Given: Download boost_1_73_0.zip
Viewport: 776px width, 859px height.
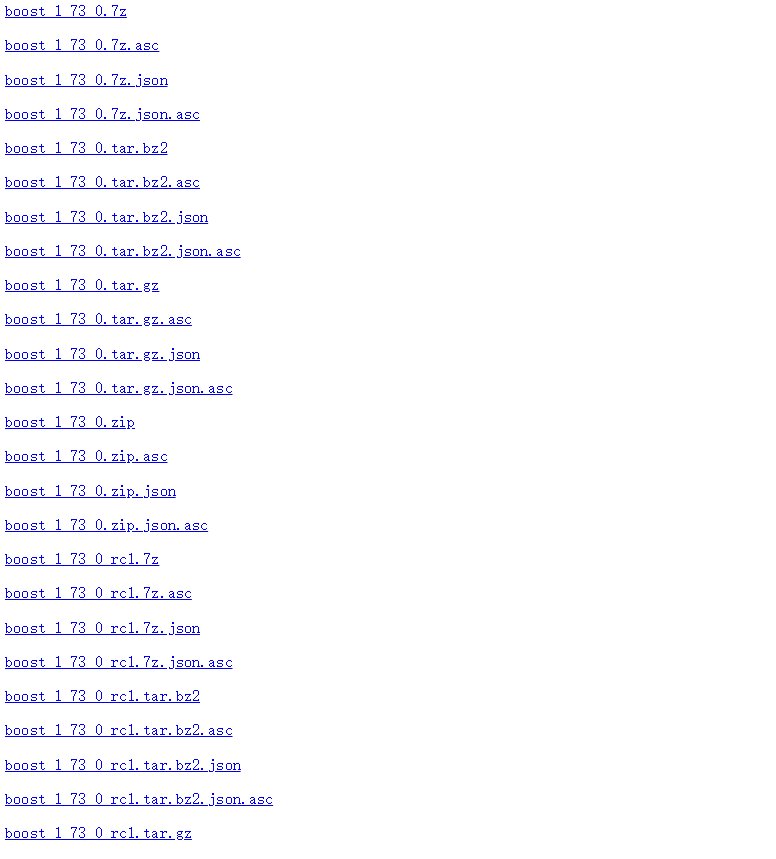Looking at the screenshot, I should point(69,423).
